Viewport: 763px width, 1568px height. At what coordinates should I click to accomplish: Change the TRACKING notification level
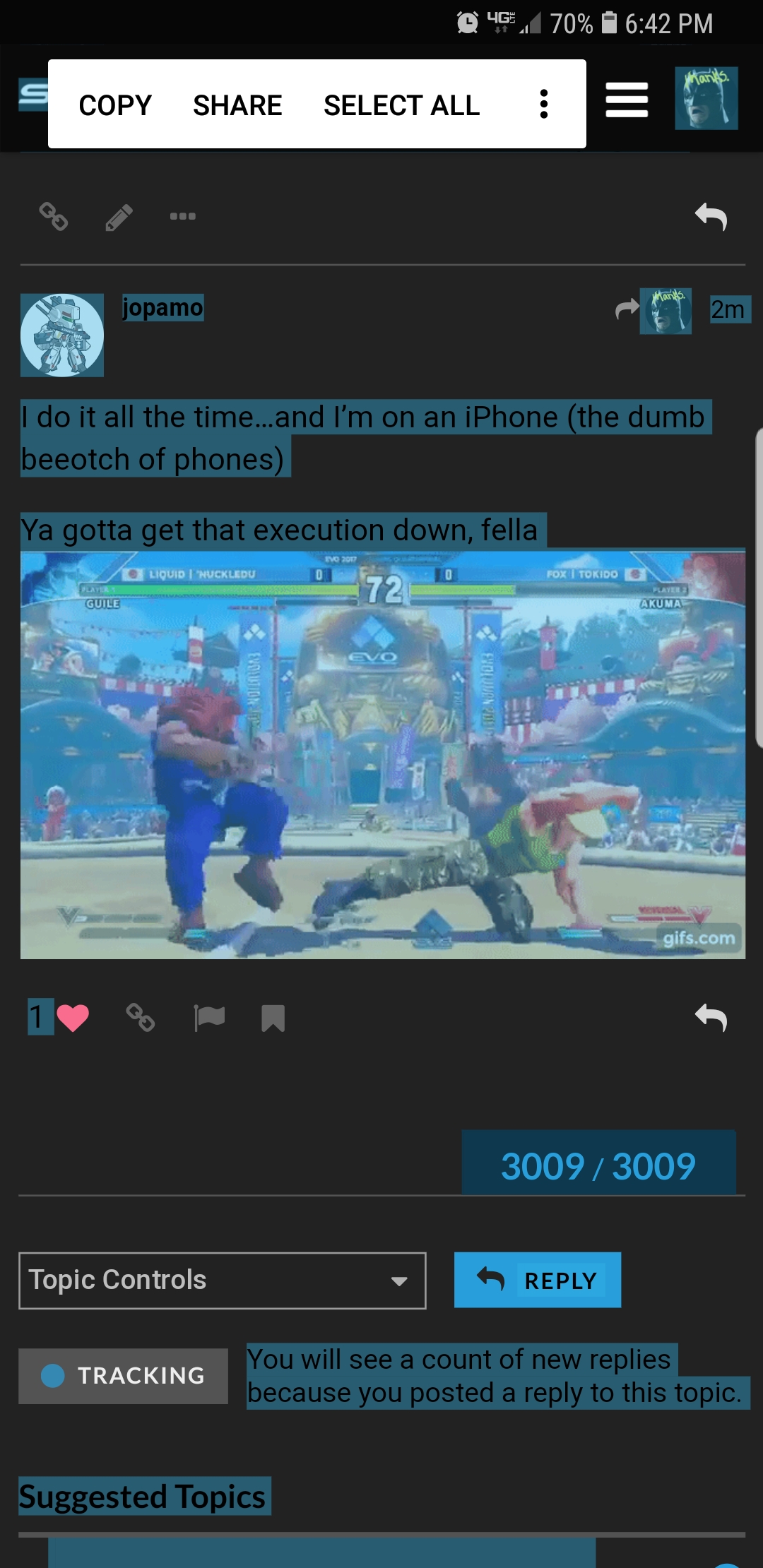click(x=123, y=1376)
